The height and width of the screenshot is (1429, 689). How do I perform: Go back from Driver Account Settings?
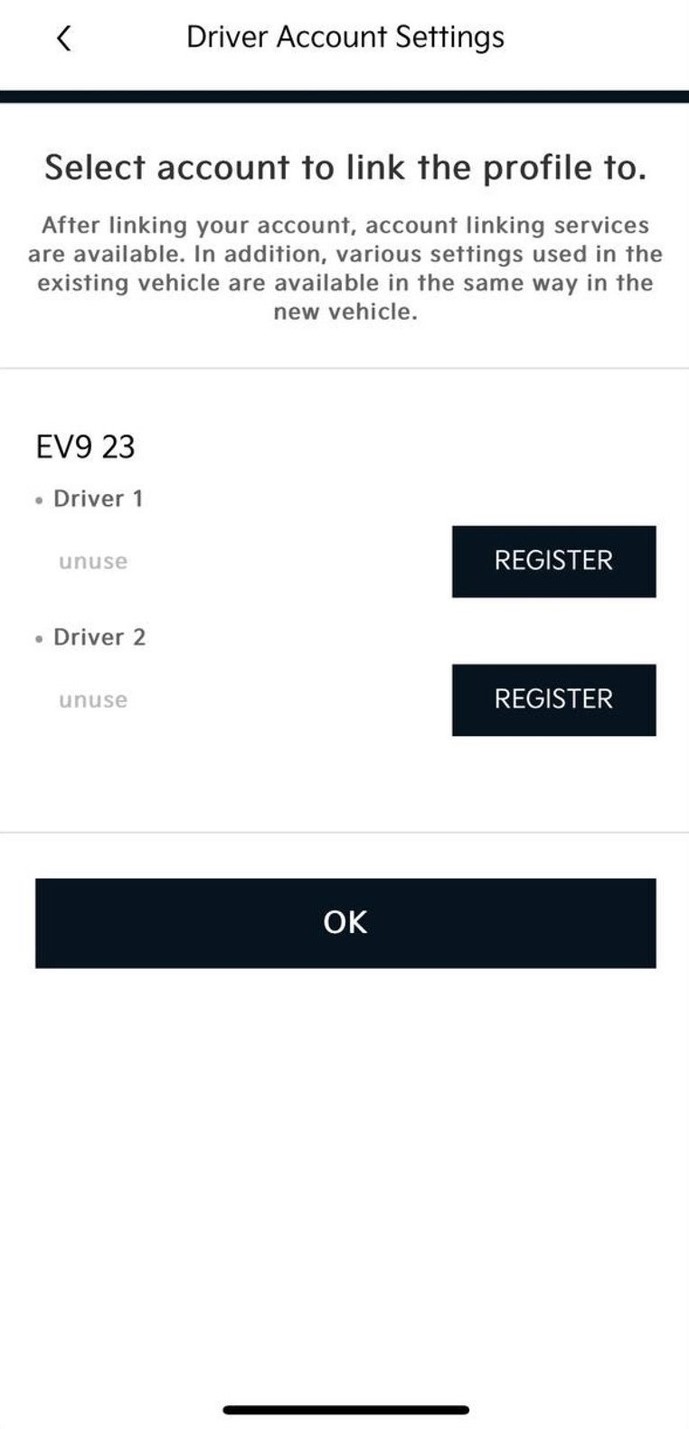[x=64, y=38]
